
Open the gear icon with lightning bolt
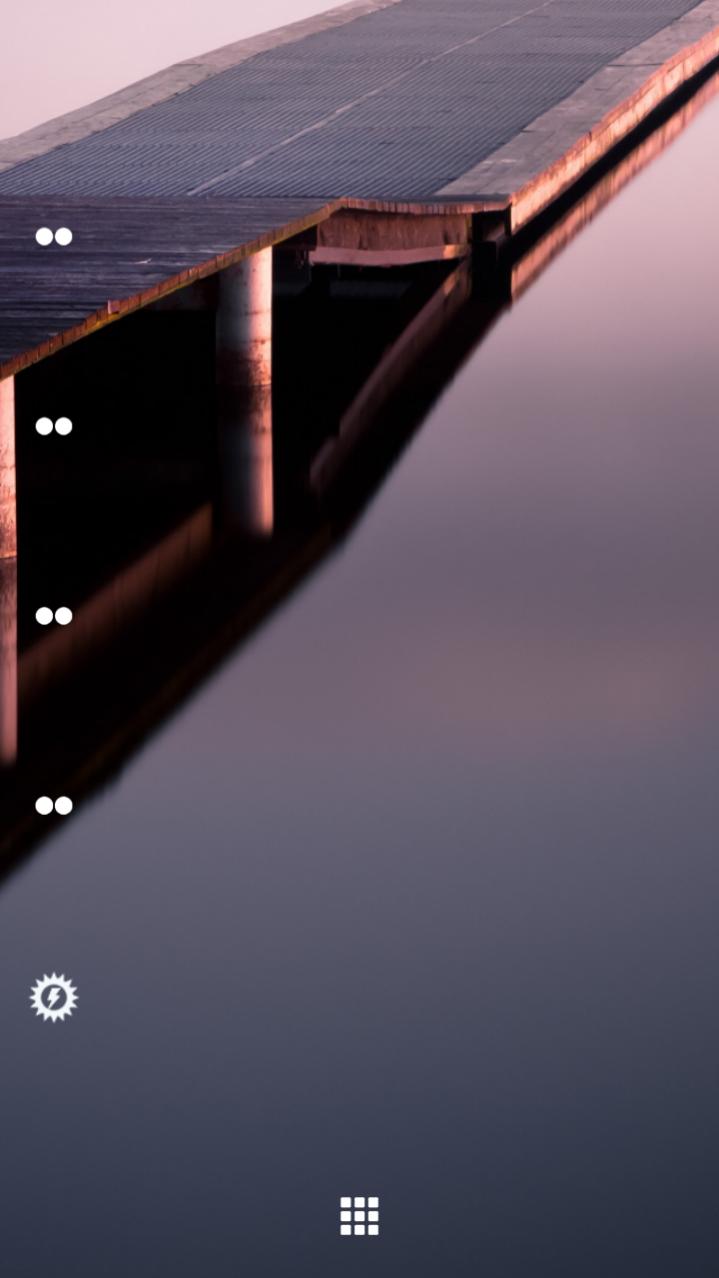(54, 997)
